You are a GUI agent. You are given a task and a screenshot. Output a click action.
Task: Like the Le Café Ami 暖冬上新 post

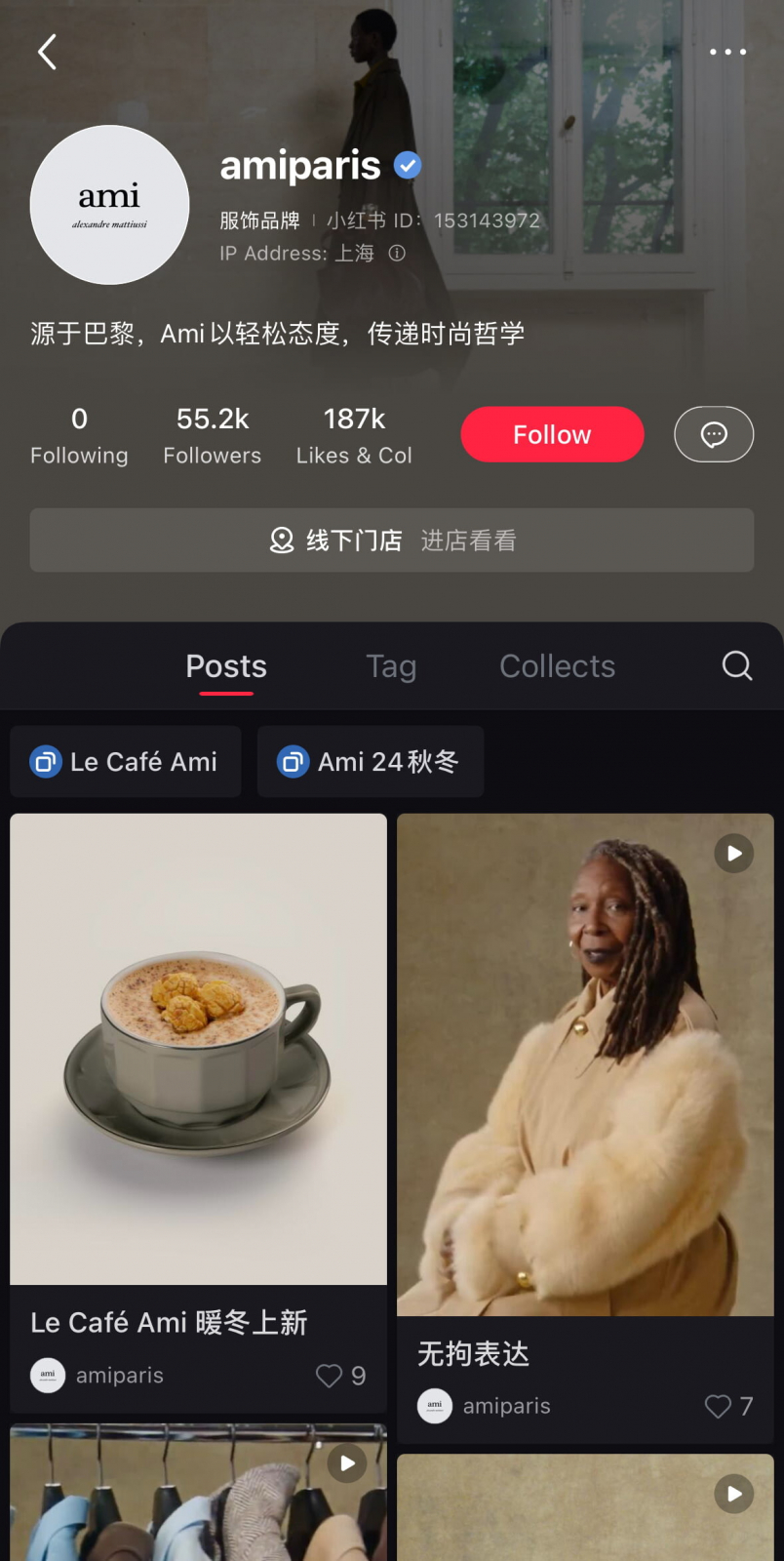[330, 1376]
